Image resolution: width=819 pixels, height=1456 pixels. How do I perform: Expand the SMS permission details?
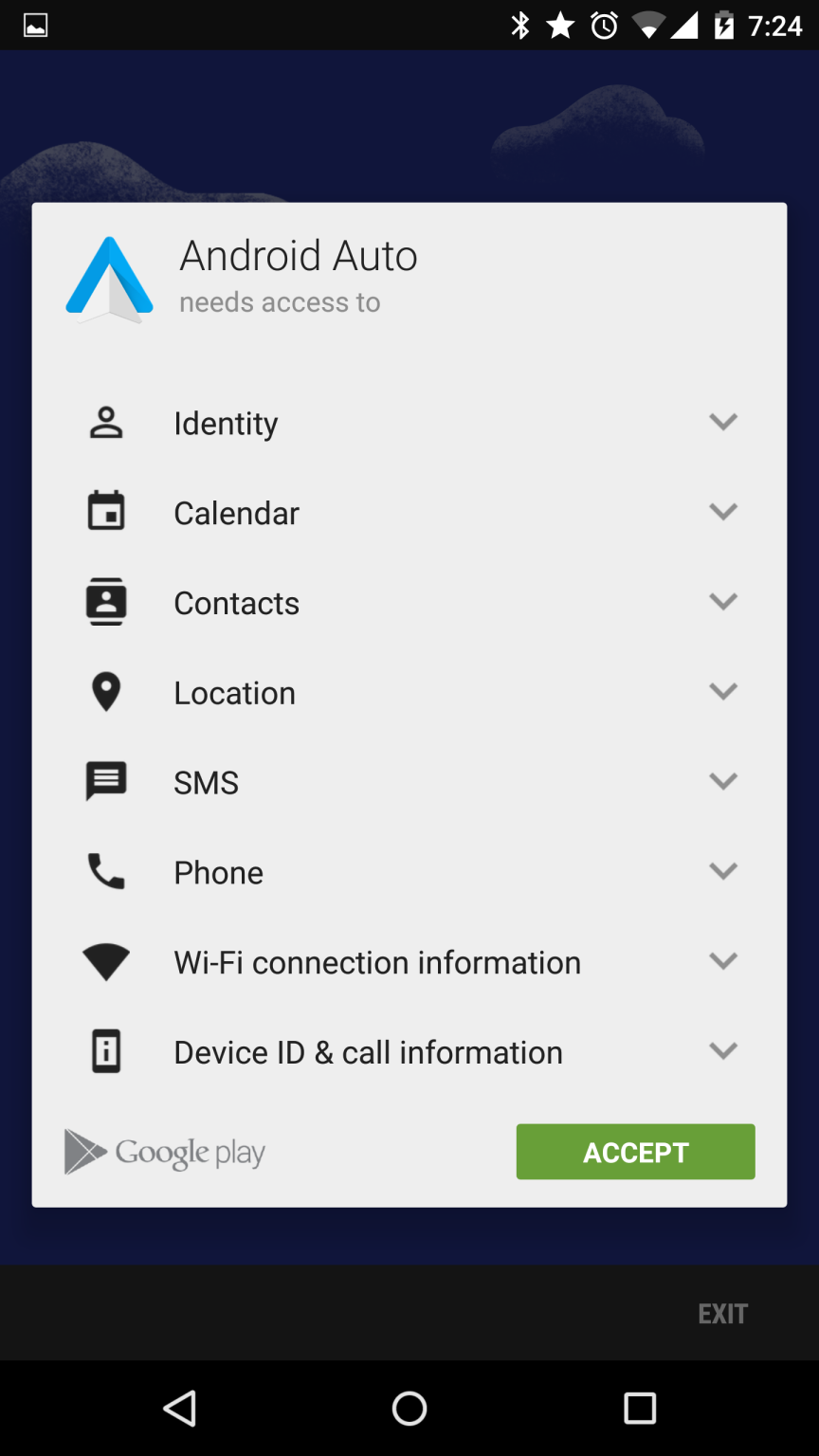click(x=723, y=782)
